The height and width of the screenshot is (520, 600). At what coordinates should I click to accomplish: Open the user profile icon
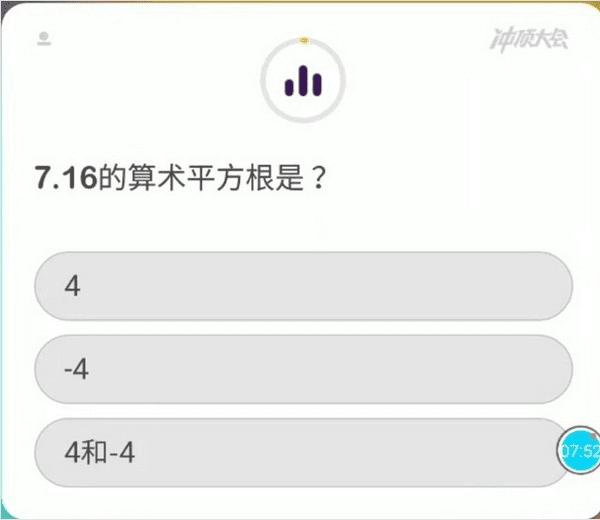coord(43,39)
